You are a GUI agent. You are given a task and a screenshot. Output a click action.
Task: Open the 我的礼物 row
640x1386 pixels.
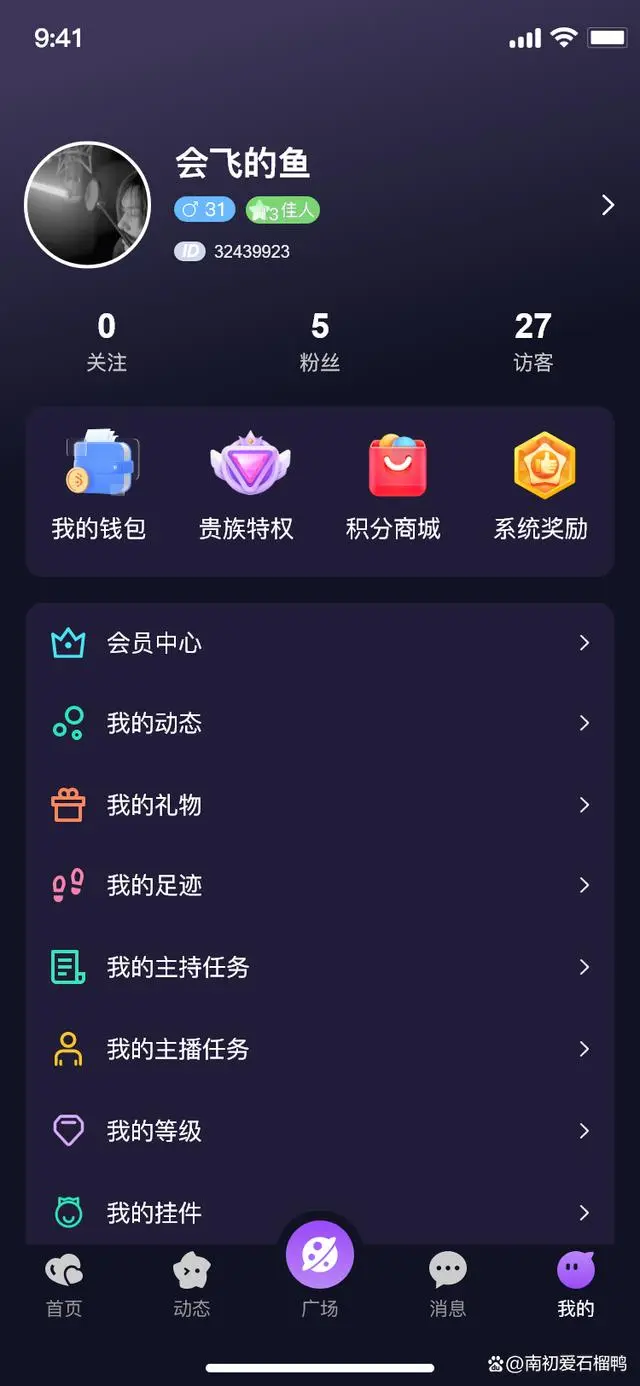(320, 805)
